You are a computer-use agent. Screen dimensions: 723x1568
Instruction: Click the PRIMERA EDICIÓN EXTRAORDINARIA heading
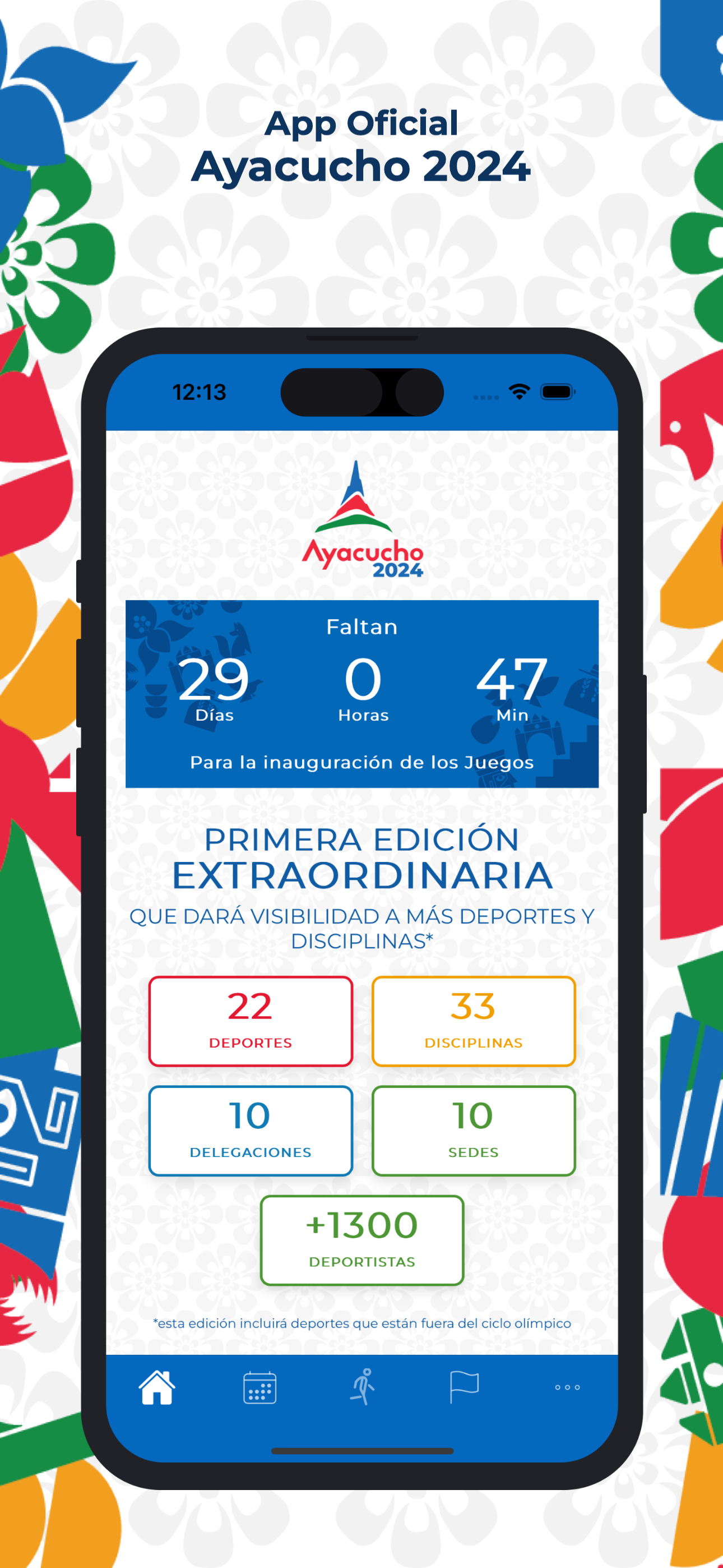(x=361, y=858)
